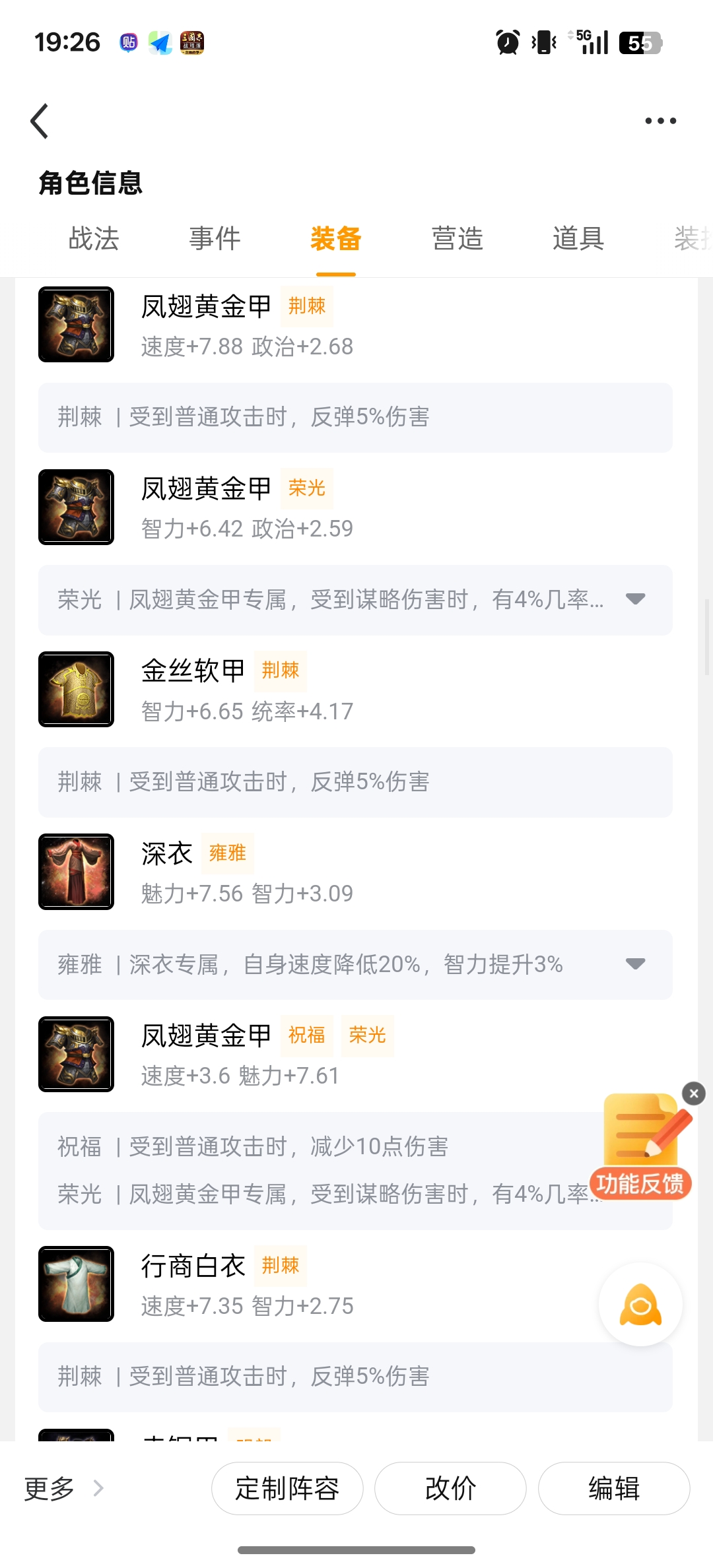Switch to the 事件 tab
This screenshot has height=1568, width=713.
(x=215, y=238)
